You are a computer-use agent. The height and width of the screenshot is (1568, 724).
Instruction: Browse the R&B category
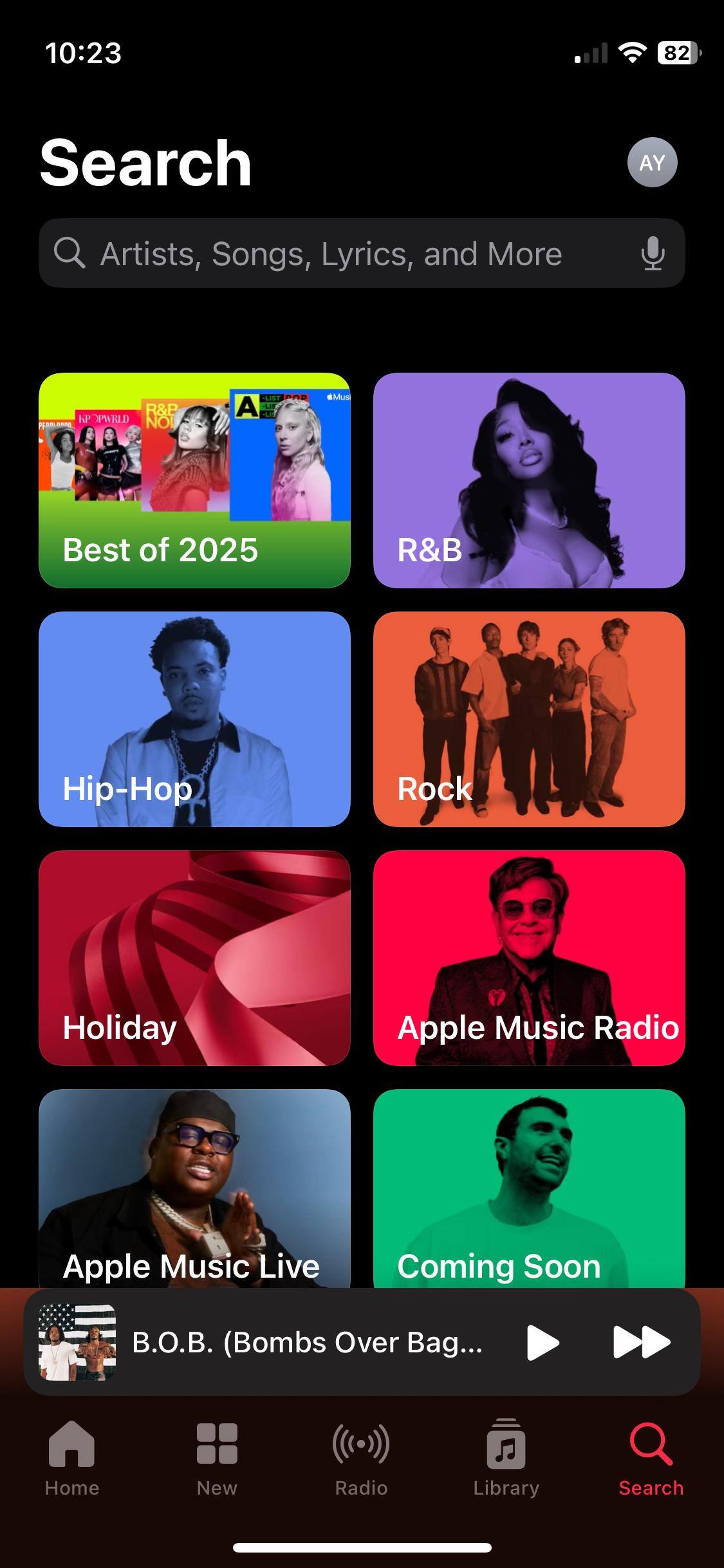tap(529, 480)
